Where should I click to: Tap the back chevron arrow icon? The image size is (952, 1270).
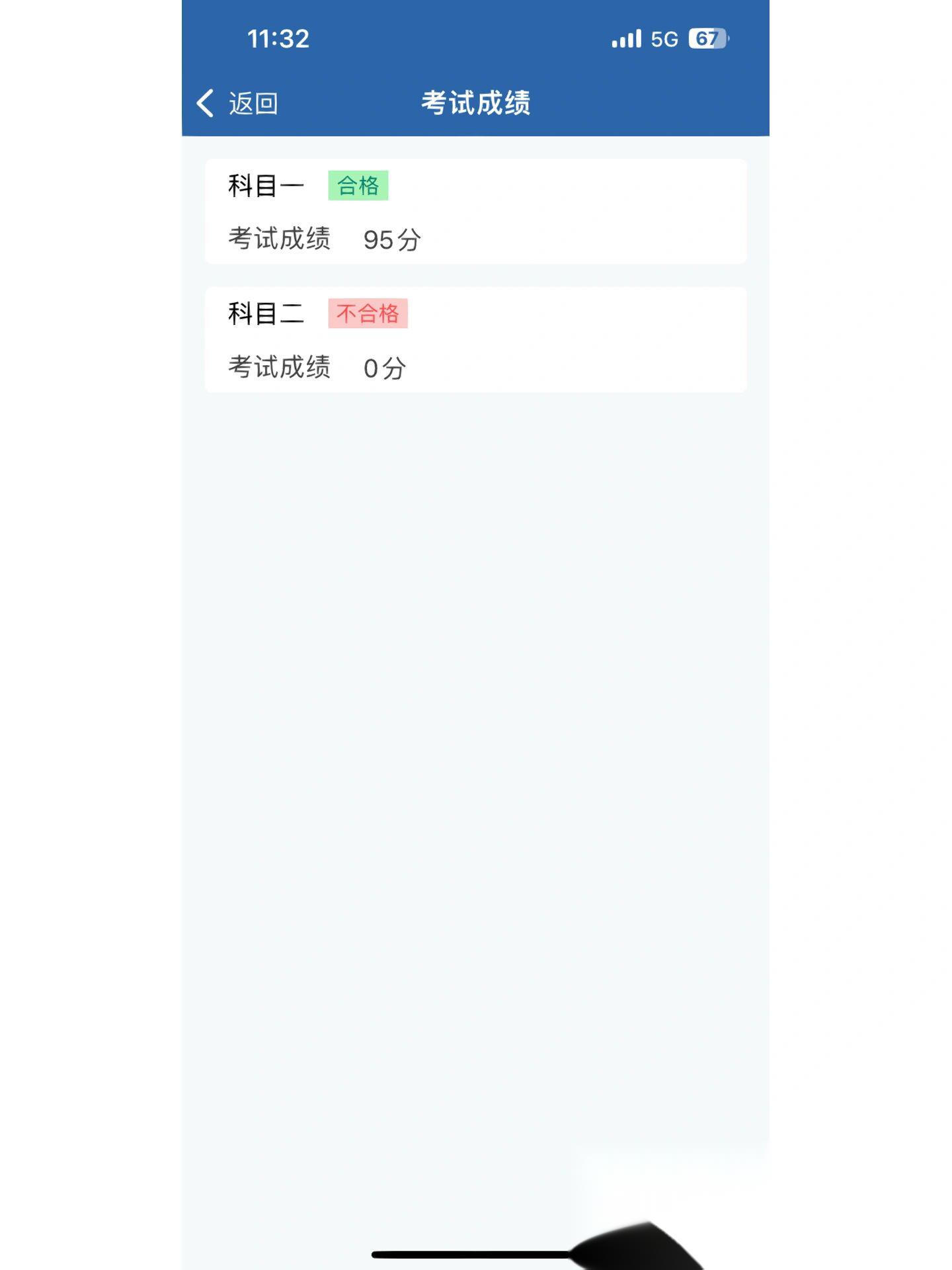204,103
